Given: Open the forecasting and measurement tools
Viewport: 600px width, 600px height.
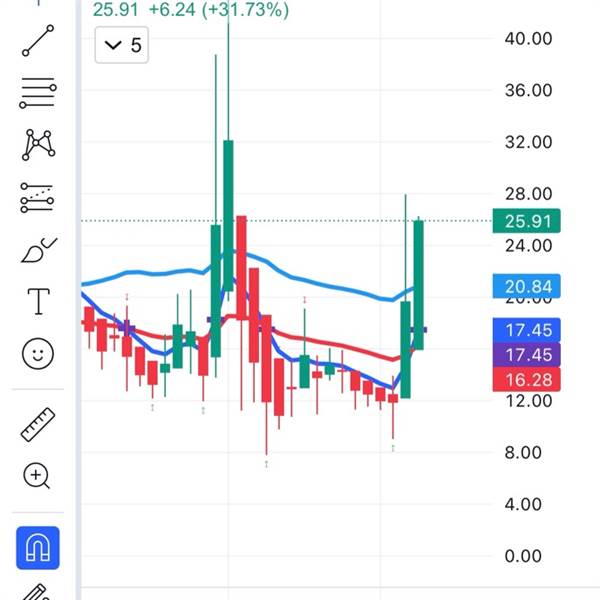Looking at the screenshot, I should [38, 197].
